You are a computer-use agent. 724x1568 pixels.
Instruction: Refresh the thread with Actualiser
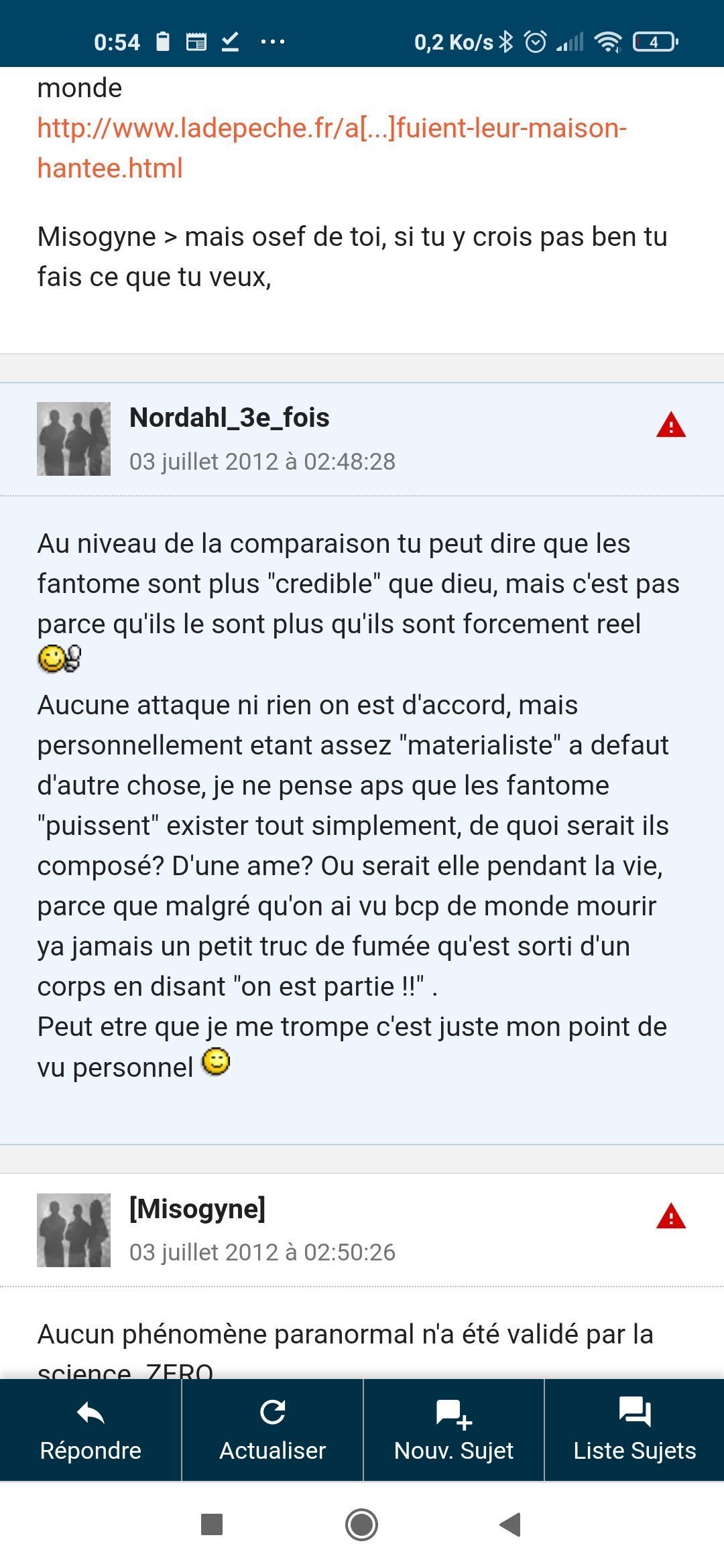(272, 1430)
